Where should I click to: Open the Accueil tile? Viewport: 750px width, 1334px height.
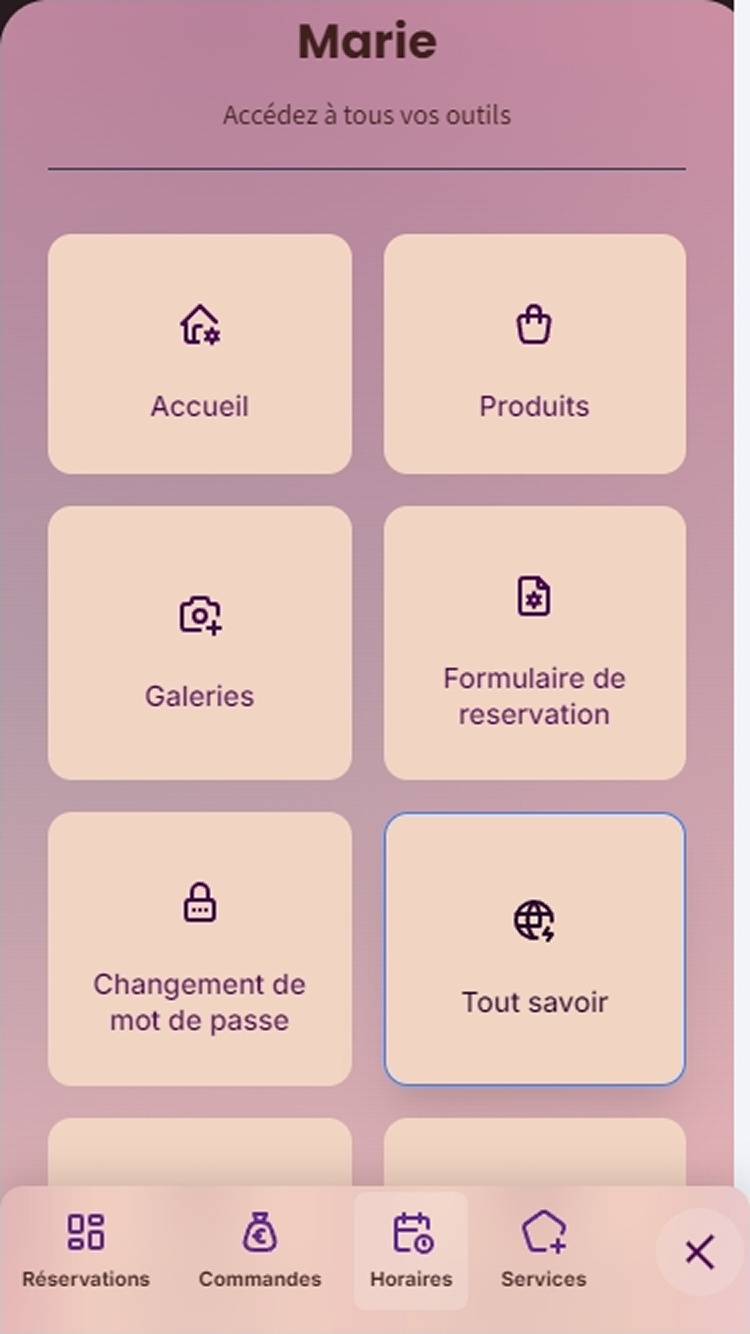pyautogui.click(x=200, y=354)
